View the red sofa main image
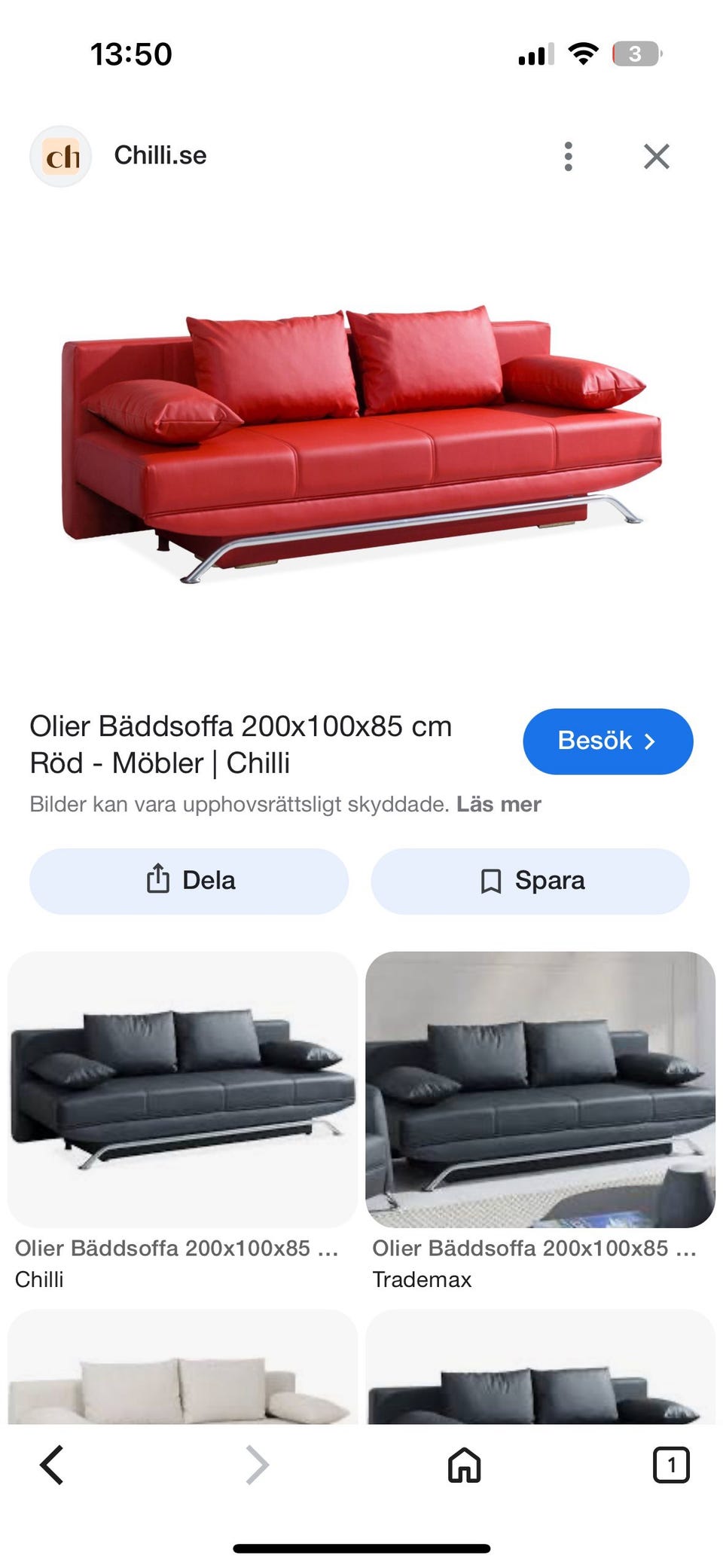The width and height of the screenshot is (723, 1568). (x=360, y=437)
